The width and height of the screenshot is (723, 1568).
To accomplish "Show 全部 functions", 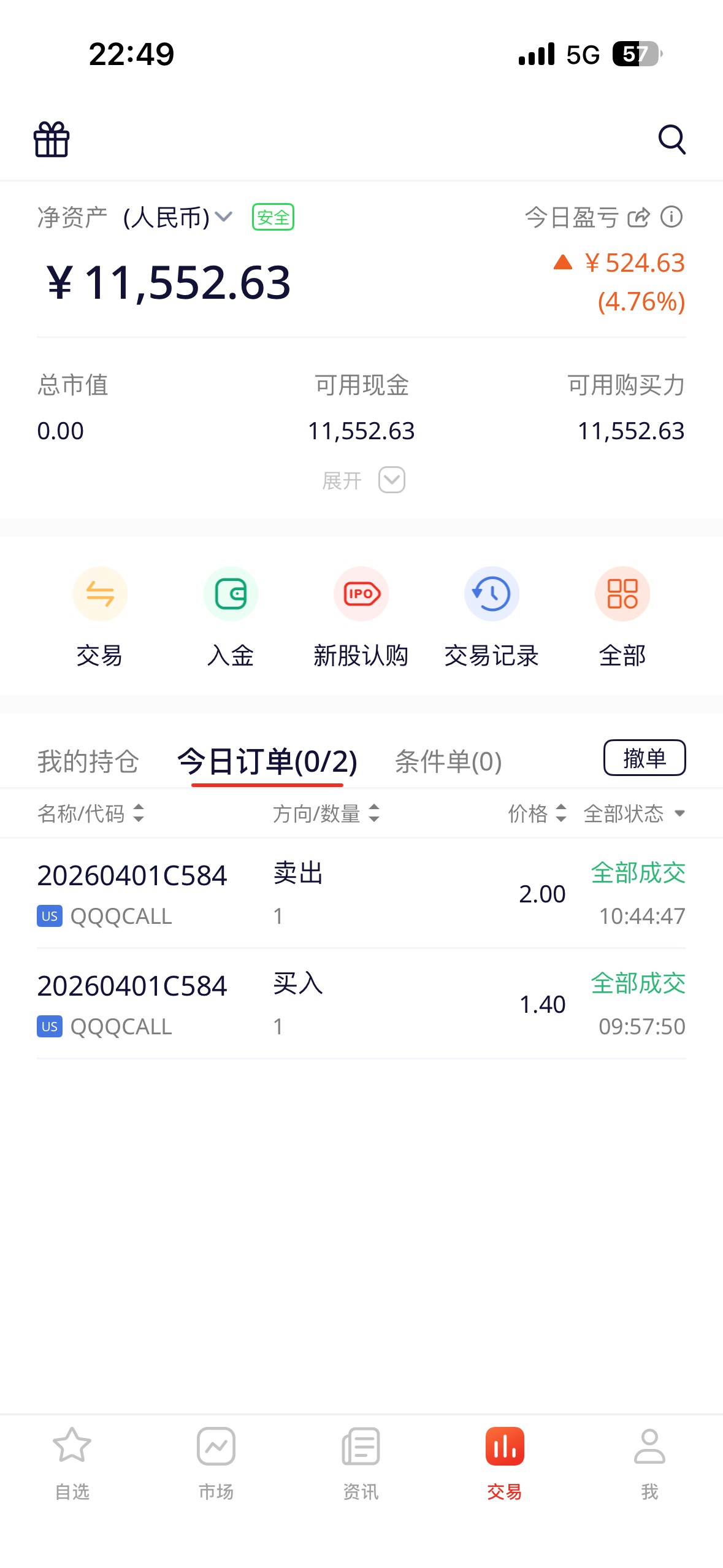I will coord(622,617).
